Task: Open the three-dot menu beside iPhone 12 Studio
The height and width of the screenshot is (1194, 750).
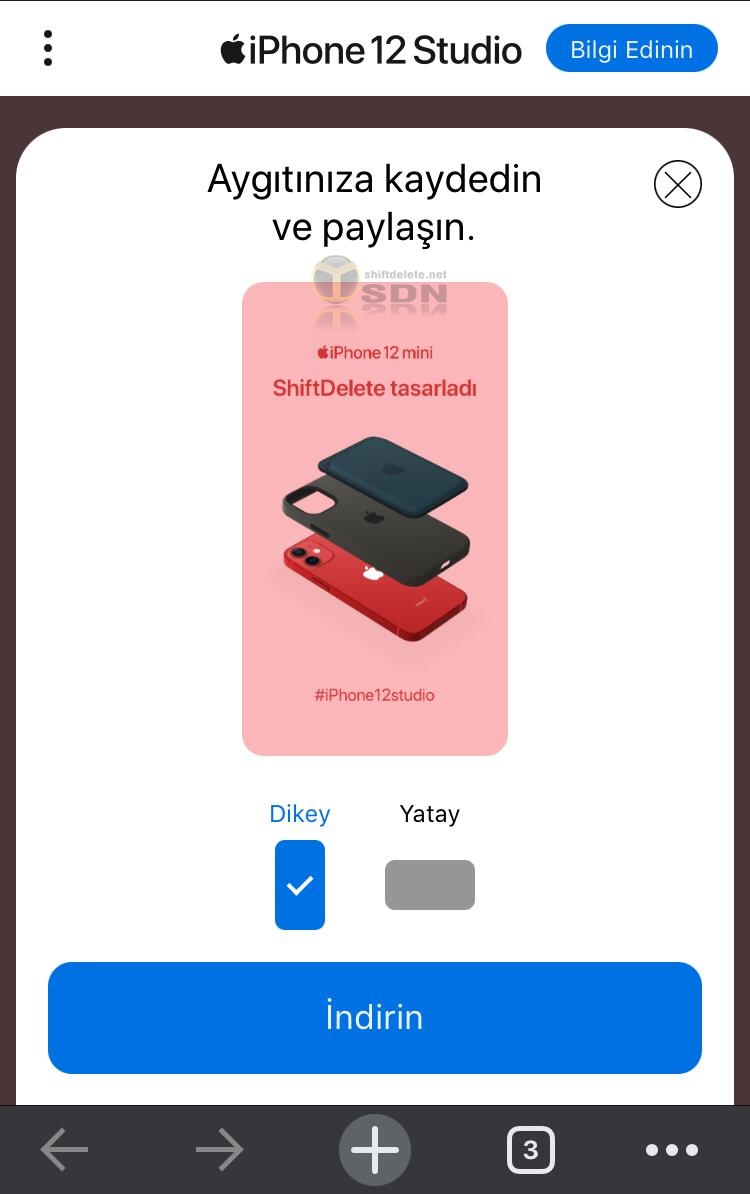Action: click(x=48, y=48)
